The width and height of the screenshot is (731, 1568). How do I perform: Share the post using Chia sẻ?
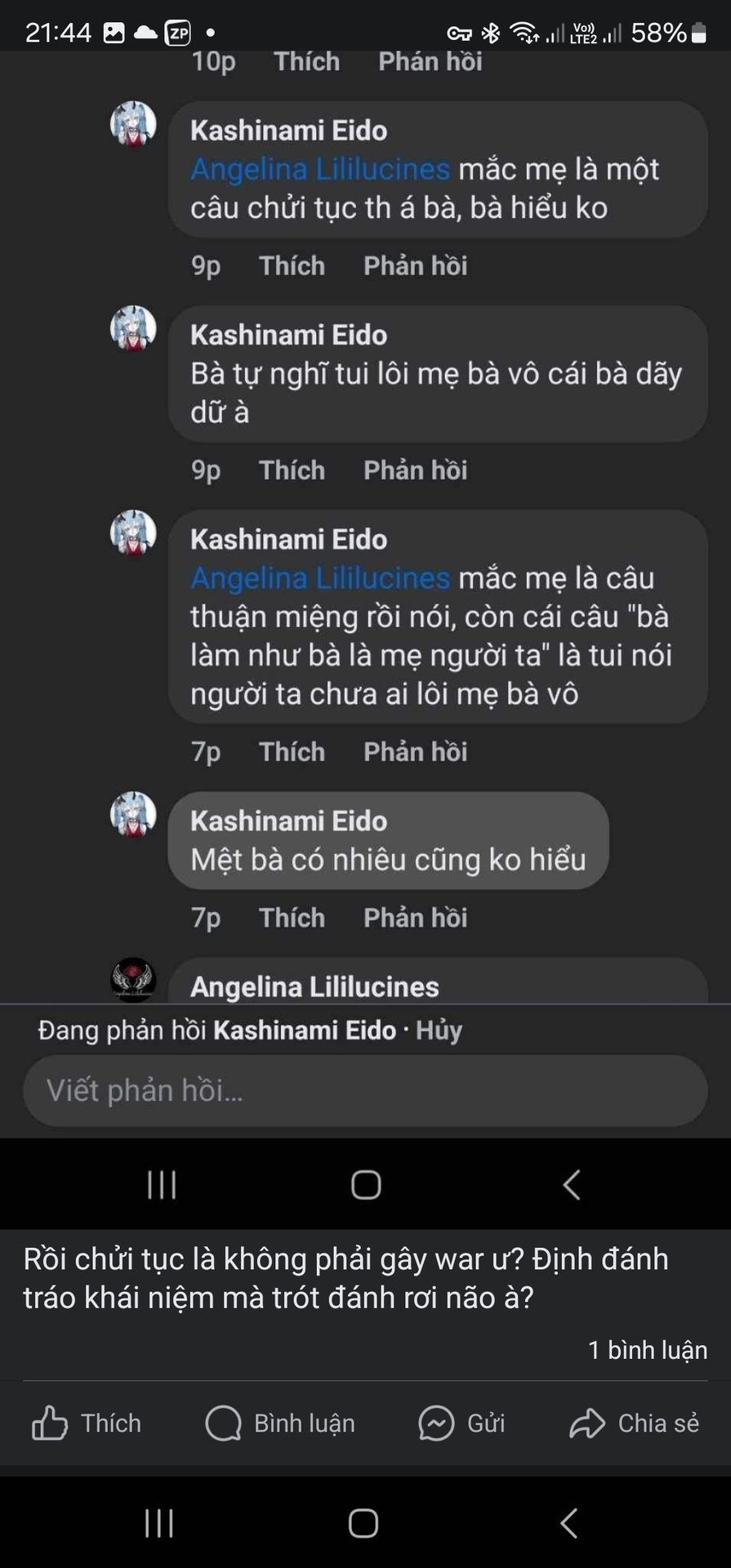(x=634, y=1423)
